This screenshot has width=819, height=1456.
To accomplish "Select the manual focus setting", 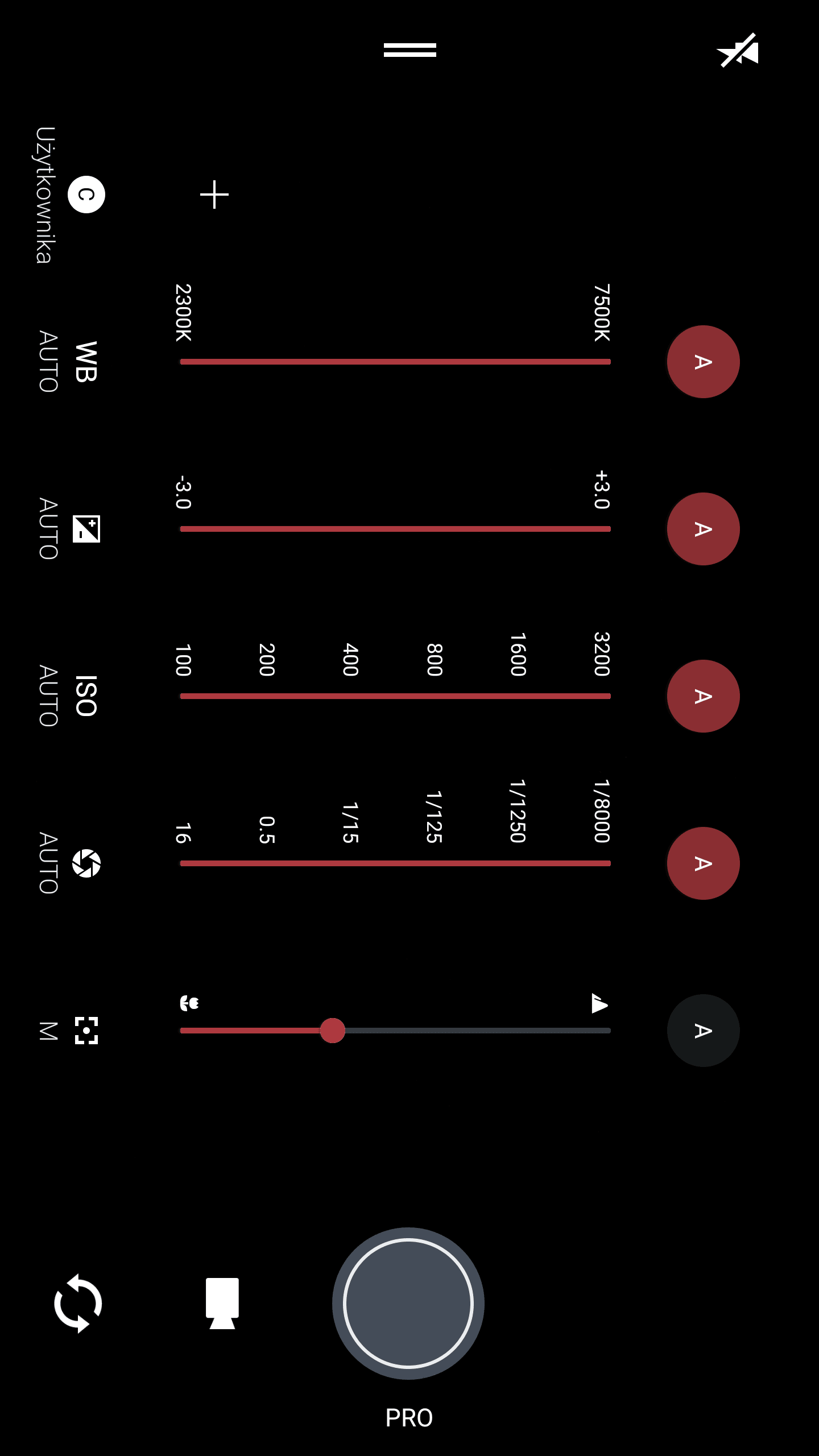I will 67,1031.
